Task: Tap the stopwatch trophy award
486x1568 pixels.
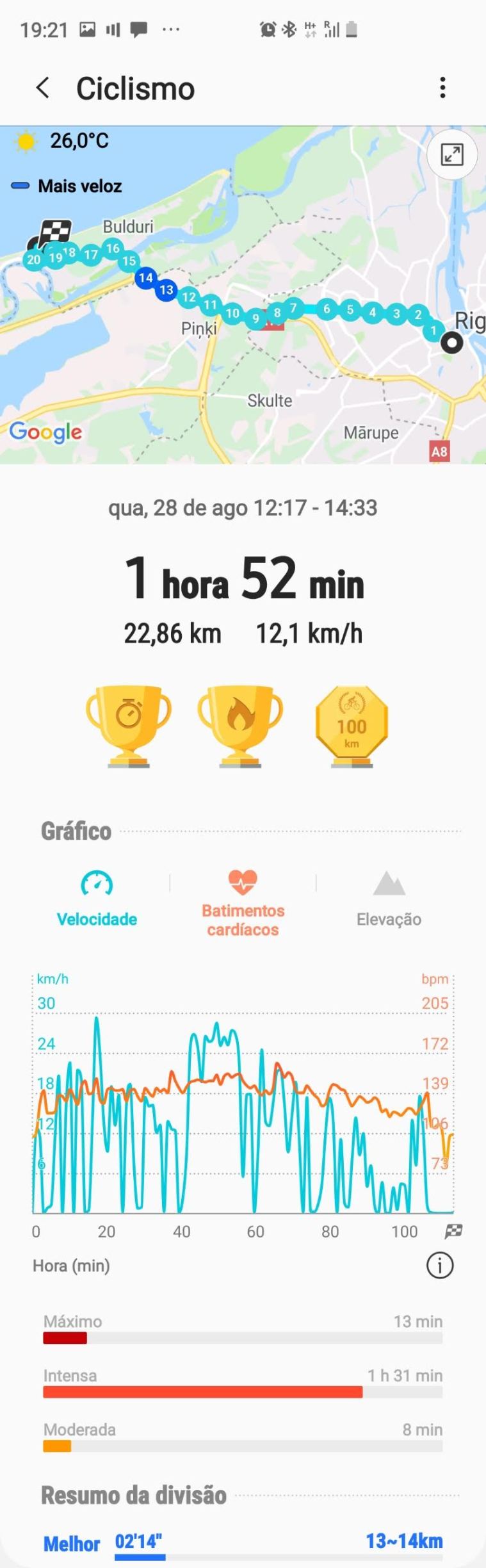Action: click(129, 726)
